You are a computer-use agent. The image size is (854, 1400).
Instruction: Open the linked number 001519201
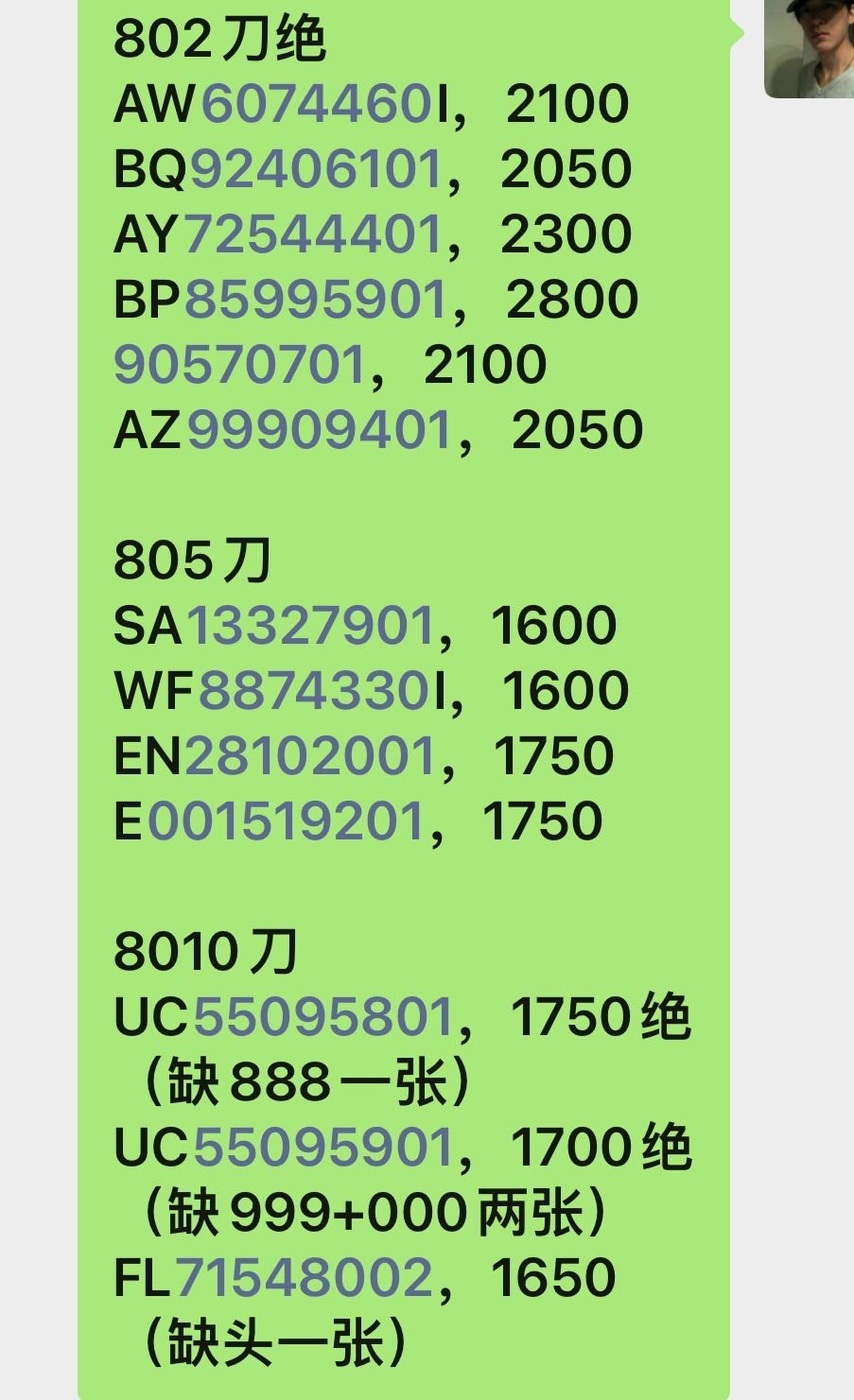coord(286,821)
